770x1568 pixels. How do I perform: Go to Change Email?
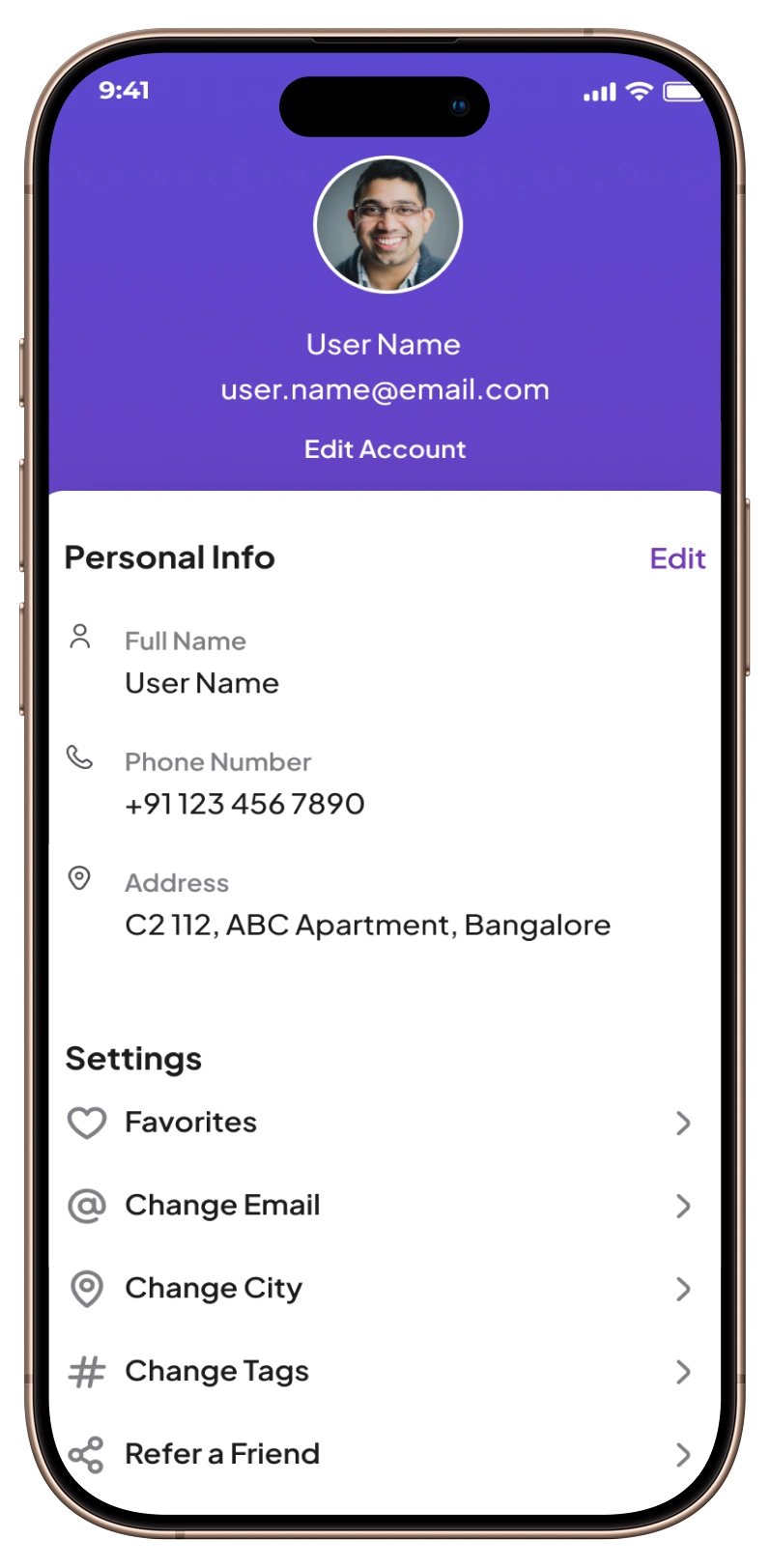(222, 1206)
